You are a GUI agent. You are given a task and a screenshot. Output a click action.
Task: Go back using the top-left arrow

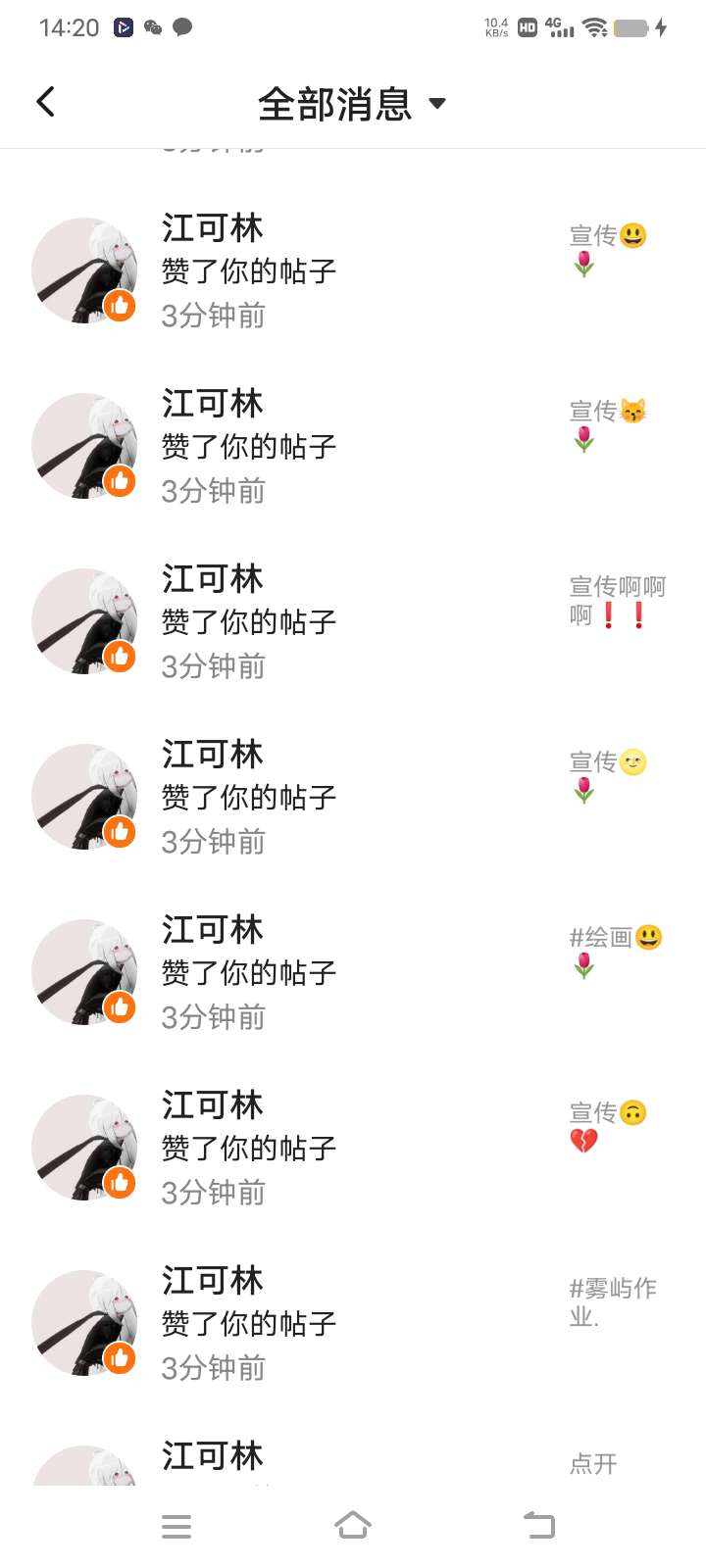[x=45, y=102]
